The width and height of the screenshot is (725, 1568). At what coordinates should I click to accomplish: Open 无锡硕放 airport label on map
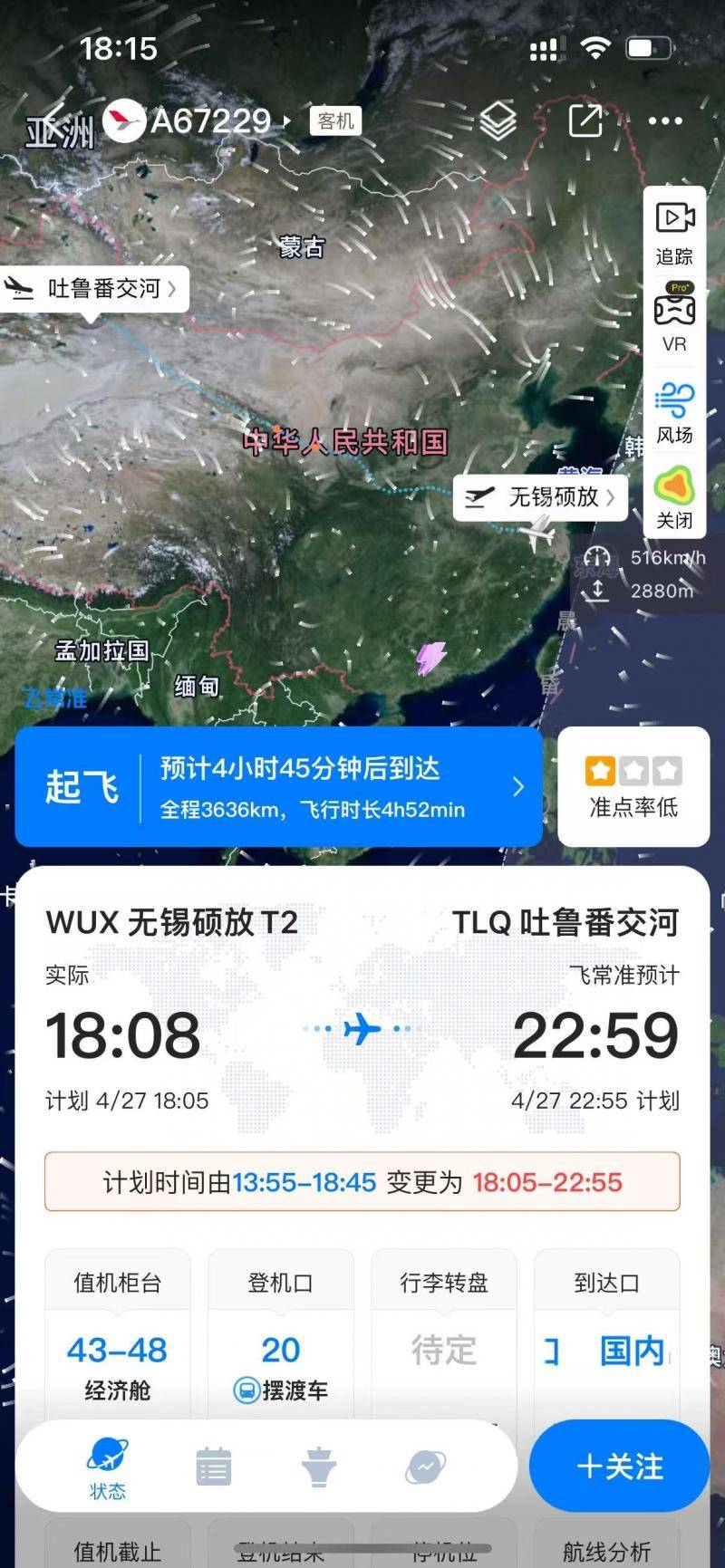point(541,497)
